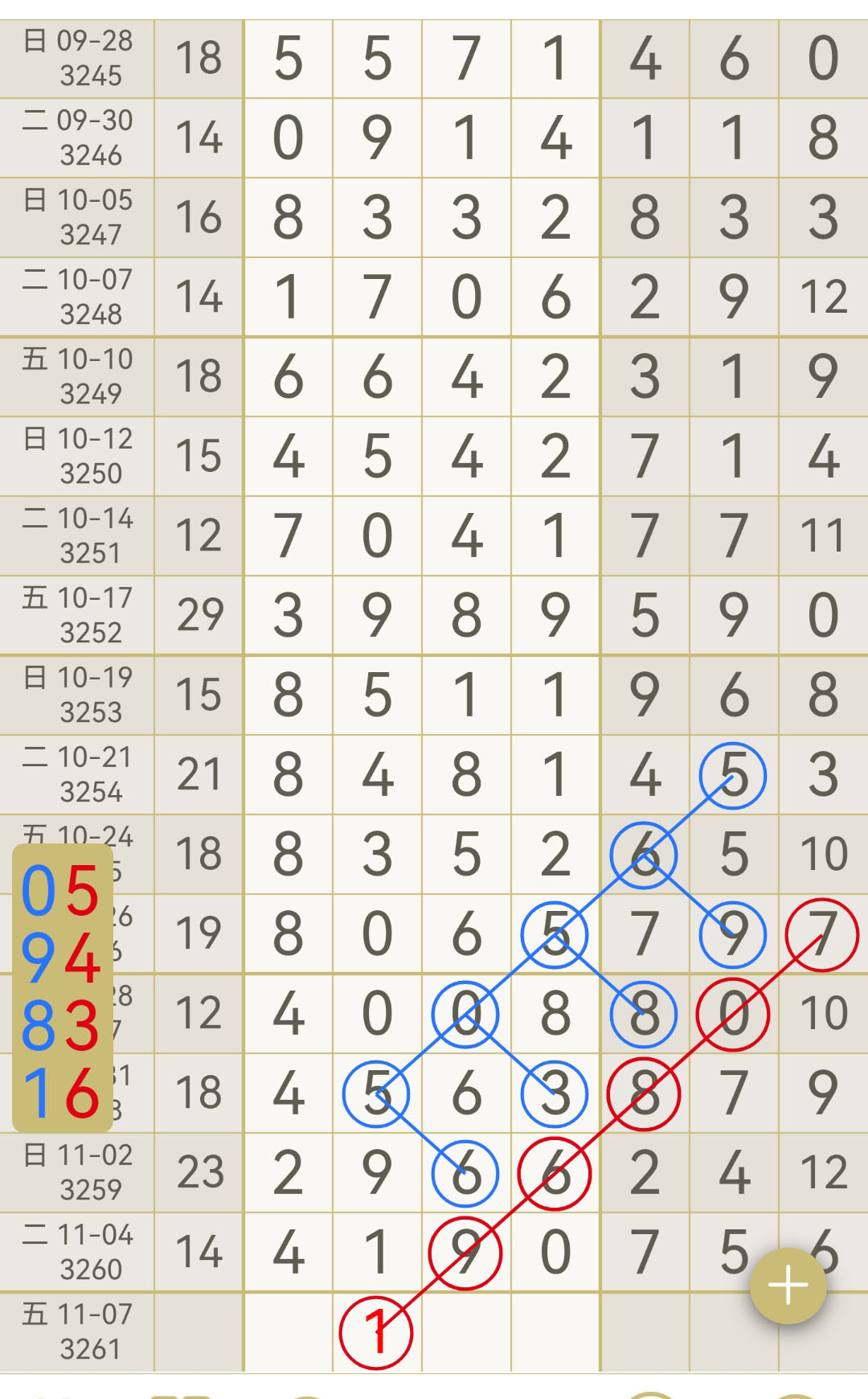Tap the gold plus floating action button
868x1399 pixels.
click(788, 1286)
